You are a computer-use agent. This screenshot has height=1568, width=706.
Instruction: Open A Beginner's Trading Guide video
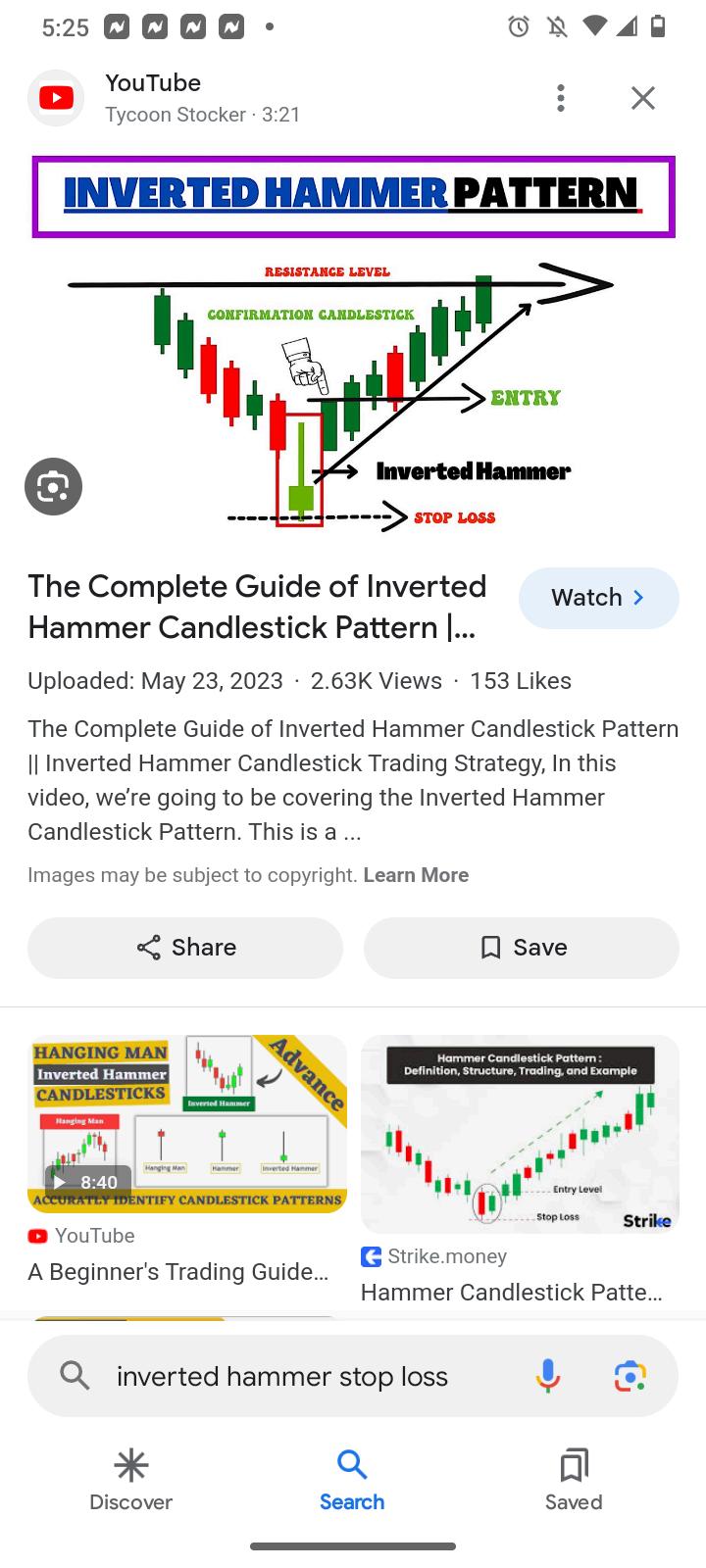point(186,1124)
